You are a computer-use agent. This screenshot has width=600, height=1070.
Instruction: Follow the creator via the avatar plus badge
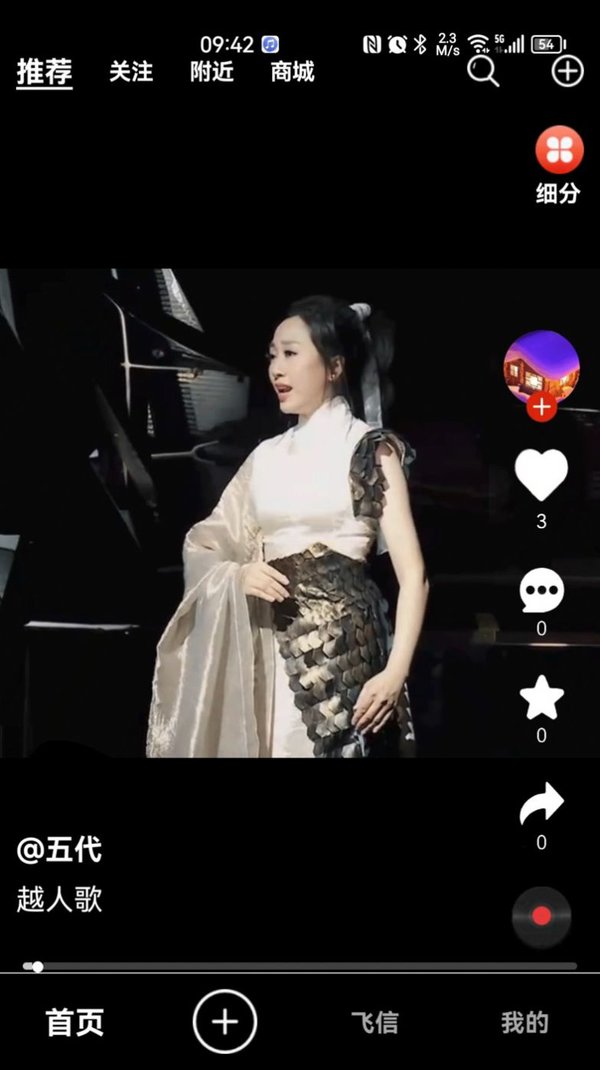click(541, 407)
